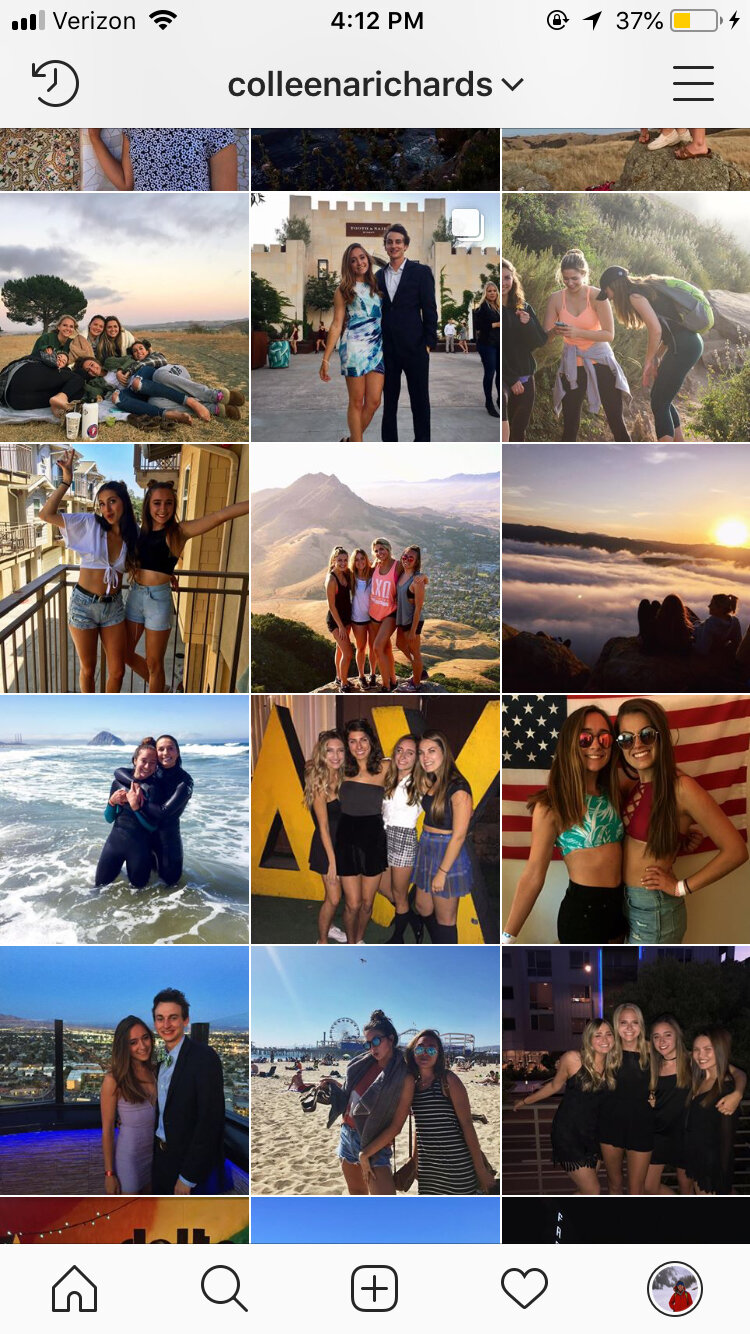Open the city lights rooftop couple photo

[124, 1070]
